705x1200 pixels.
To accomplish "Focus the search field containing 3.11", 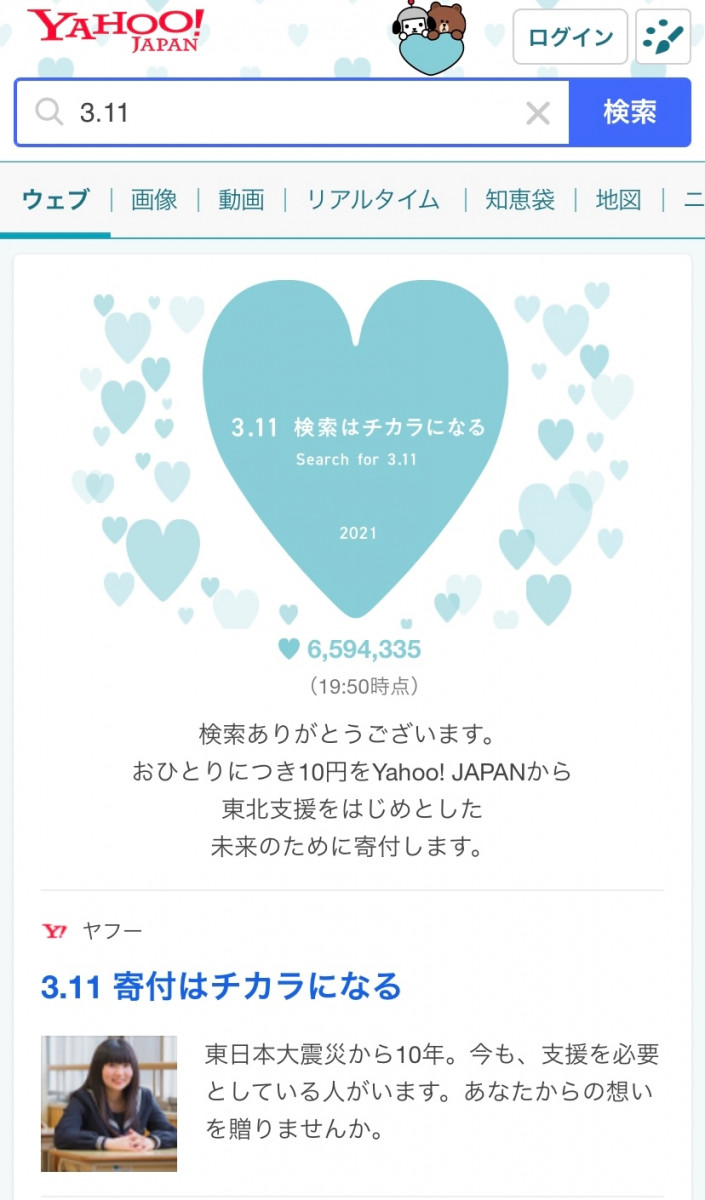I will tap(290, 112).
